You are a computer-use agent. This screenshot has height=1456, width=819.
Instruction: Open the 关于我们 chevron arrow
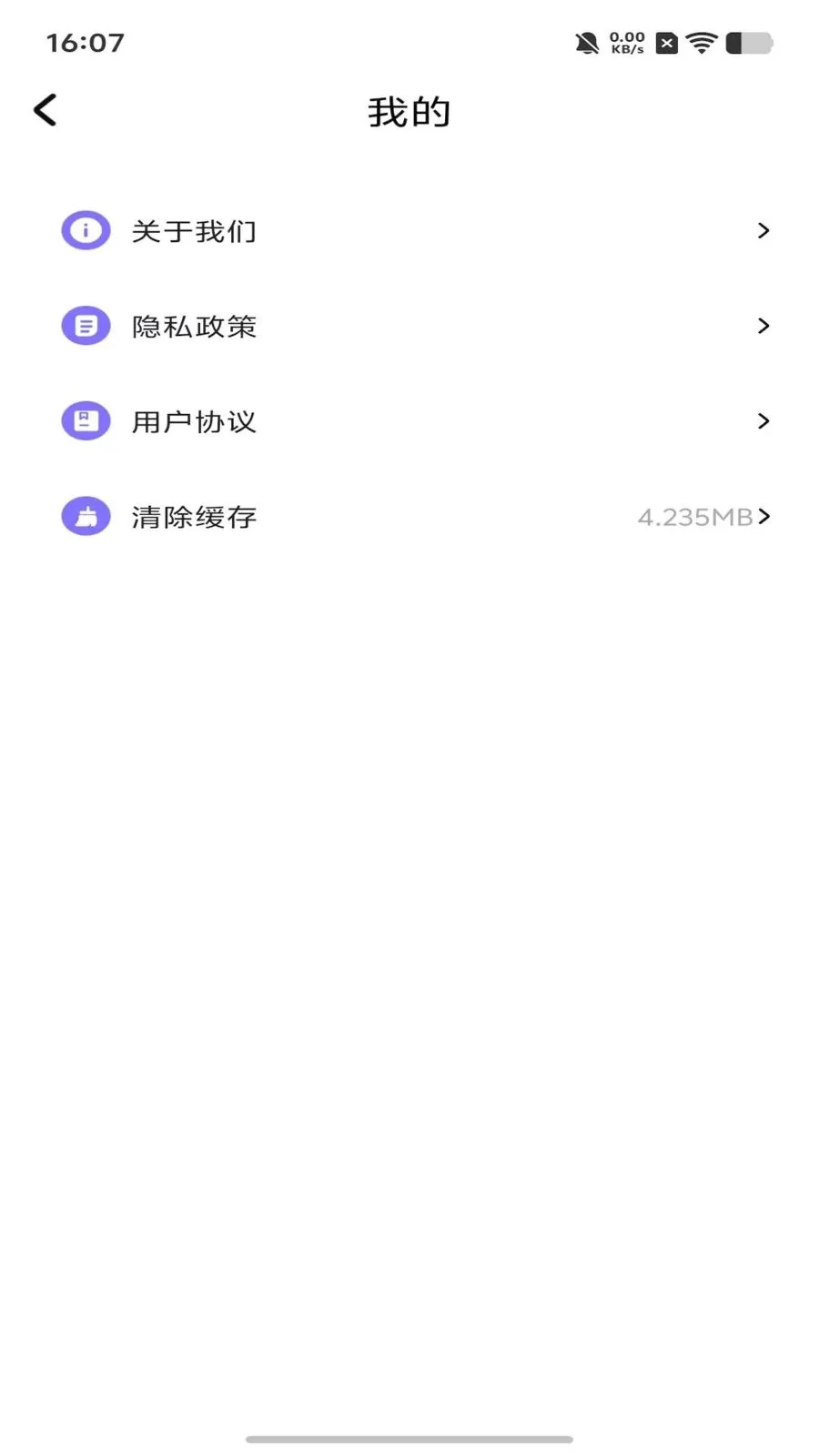coord(763,230)
